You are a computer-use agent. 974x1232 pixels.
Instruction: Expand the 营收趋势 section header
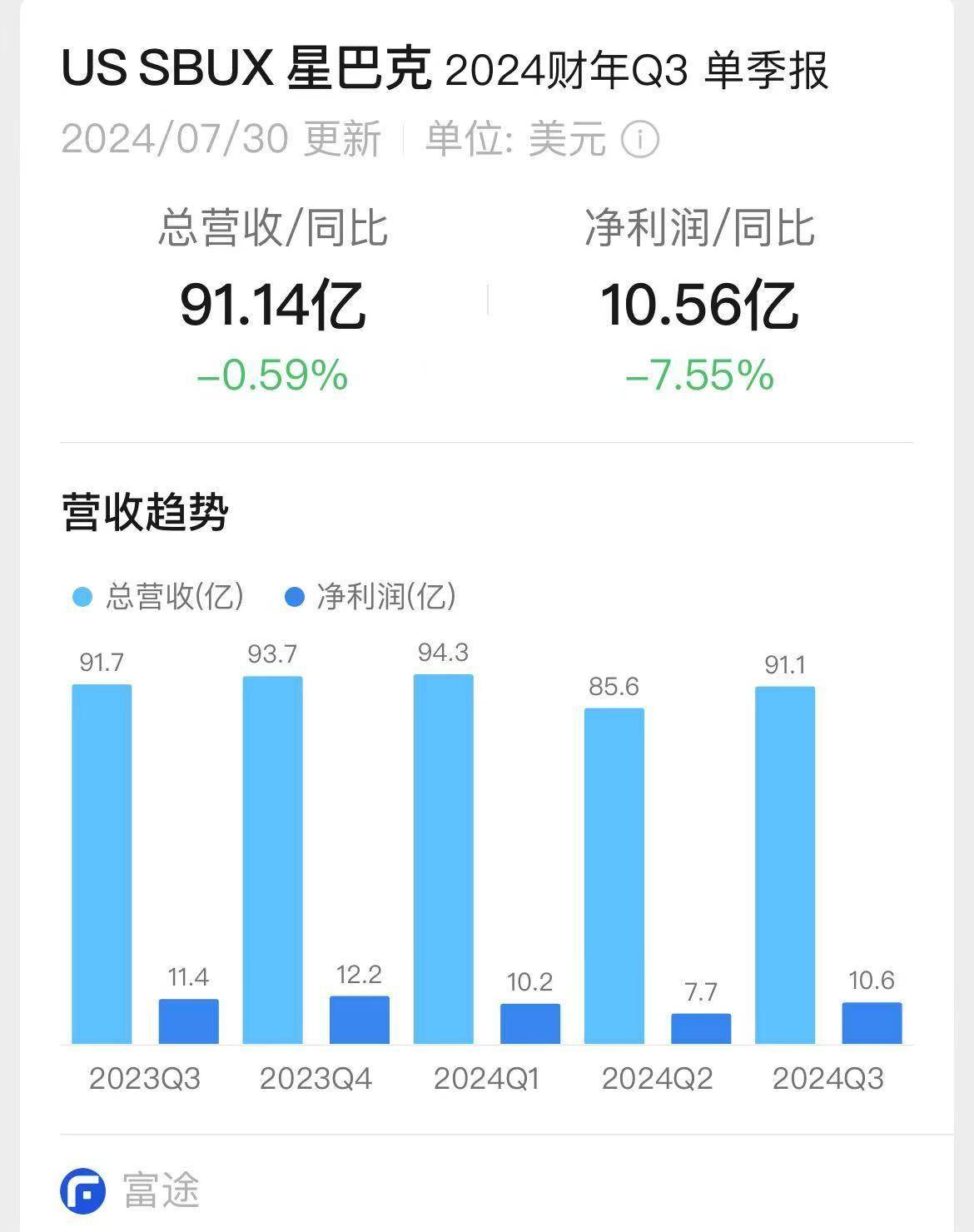coord(146,509)
